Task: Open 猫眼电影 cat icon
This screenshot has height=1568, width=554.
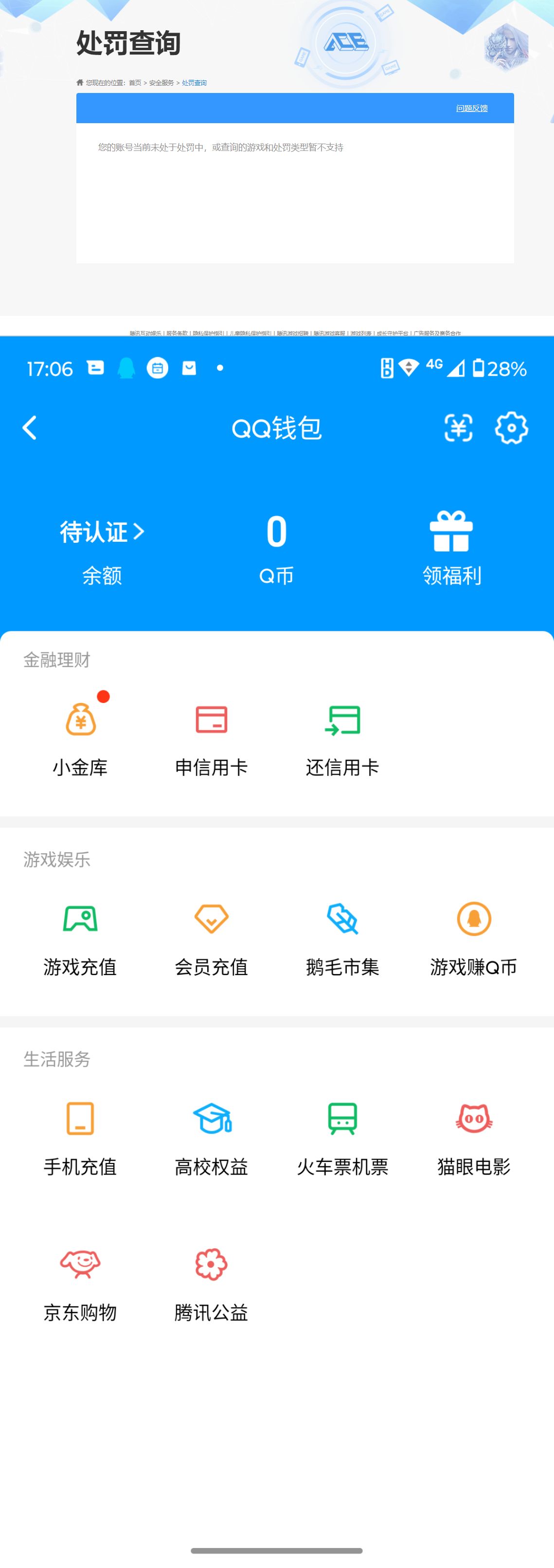Action: (x=474, y=1123)
